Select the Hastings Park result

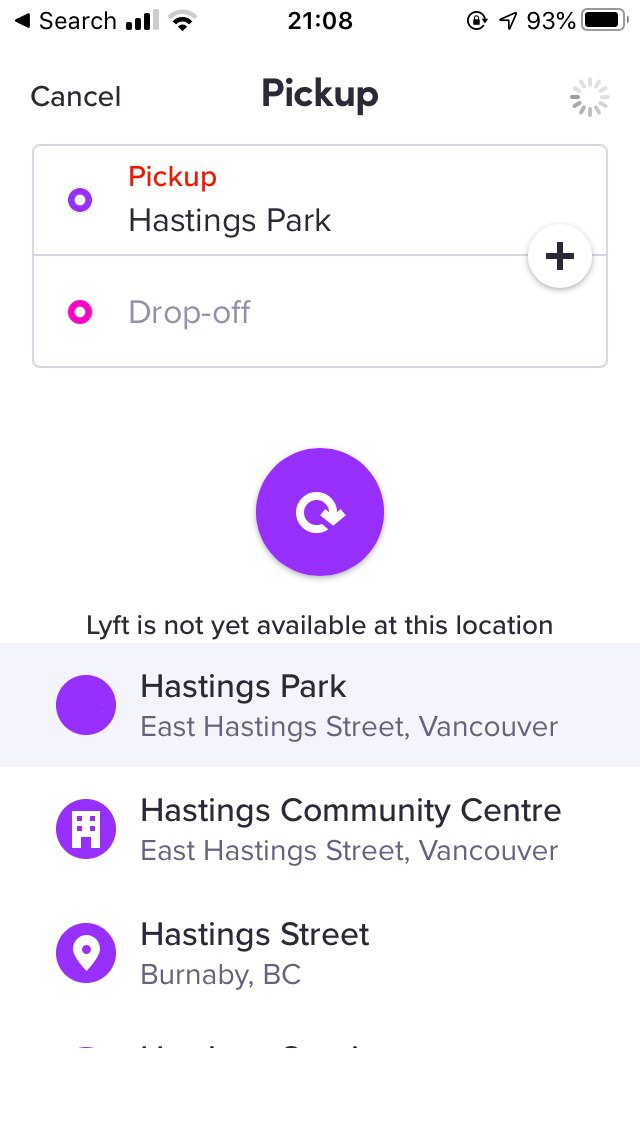click(x=320, y=705)
